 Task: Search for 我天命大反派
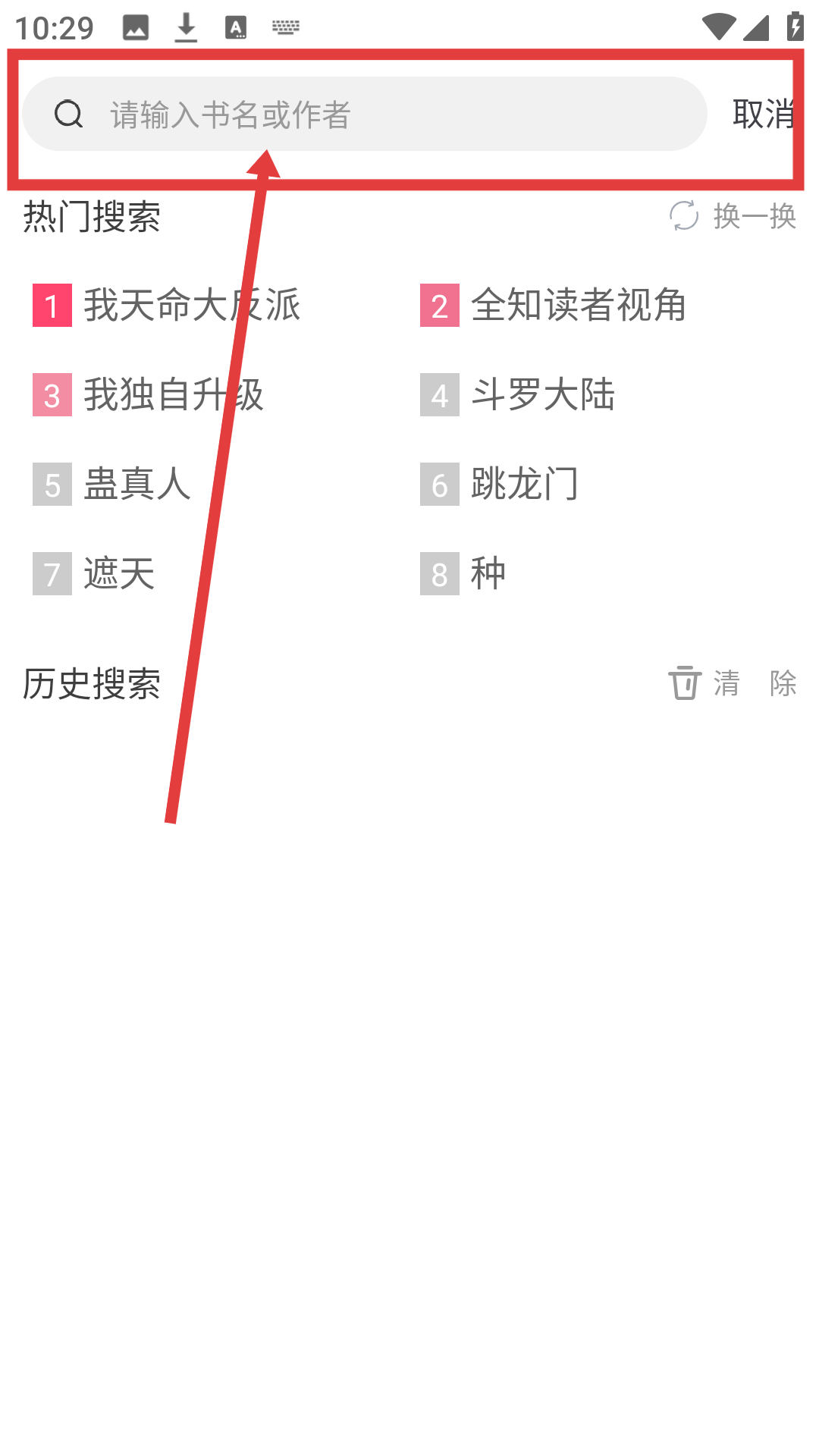pos(191,305)
